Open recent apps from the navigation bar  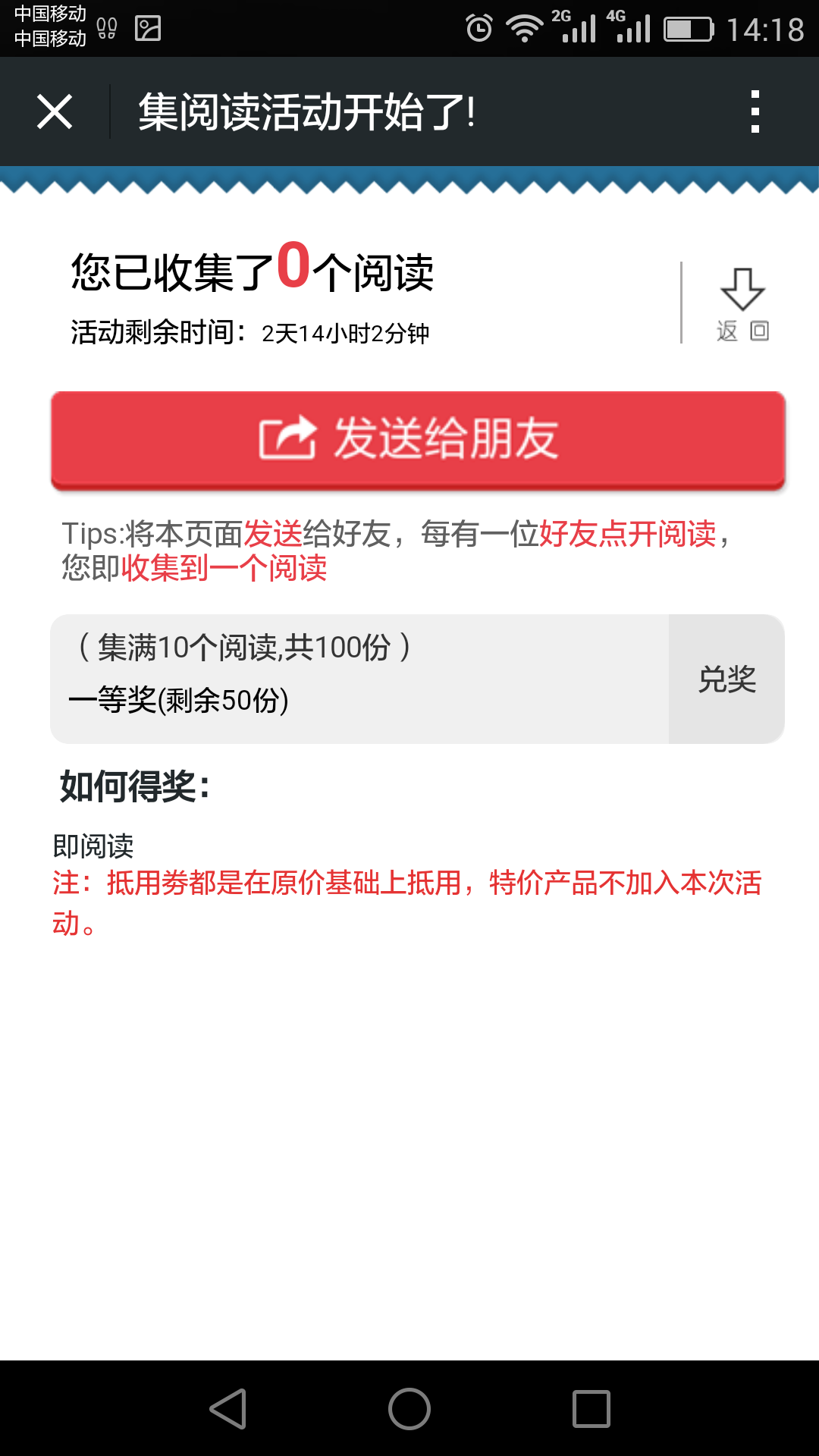[591, 1409]
